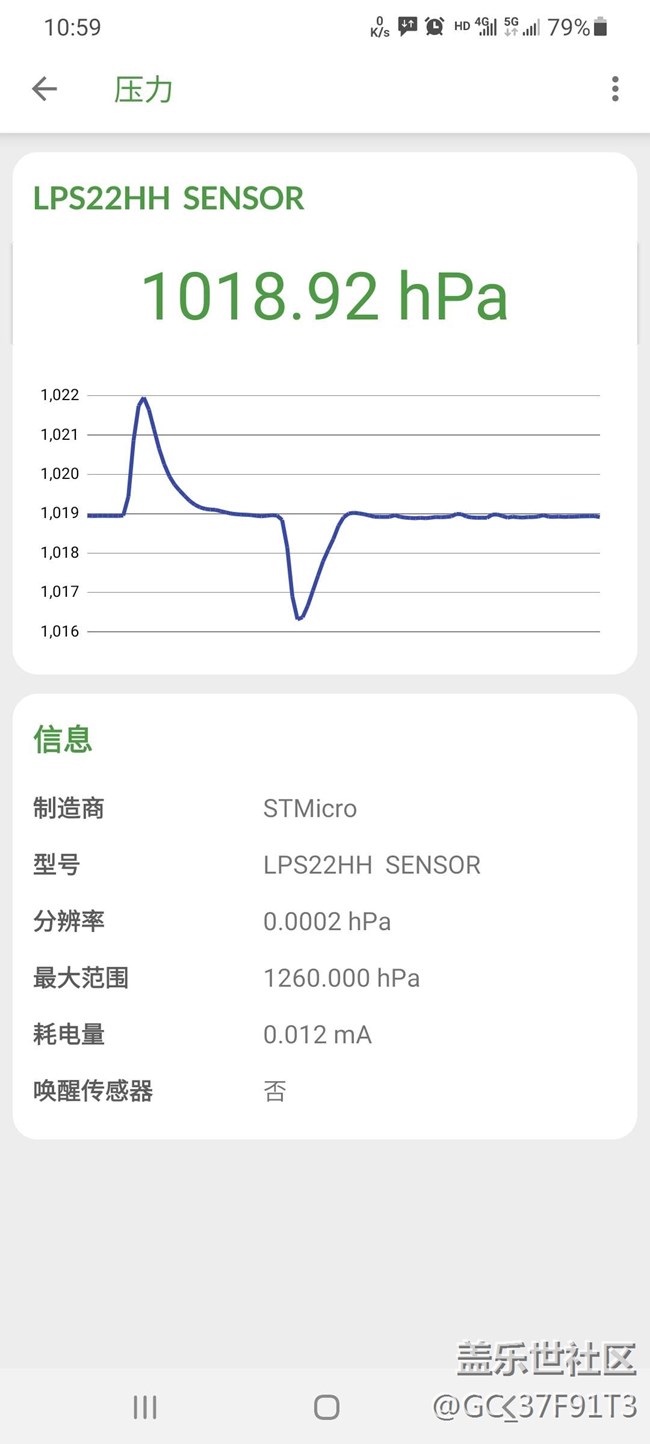Open recent apps from the navigation bar
Image resolution: width=650 pixels, height=1444 pixels.
pos(145,1407)
